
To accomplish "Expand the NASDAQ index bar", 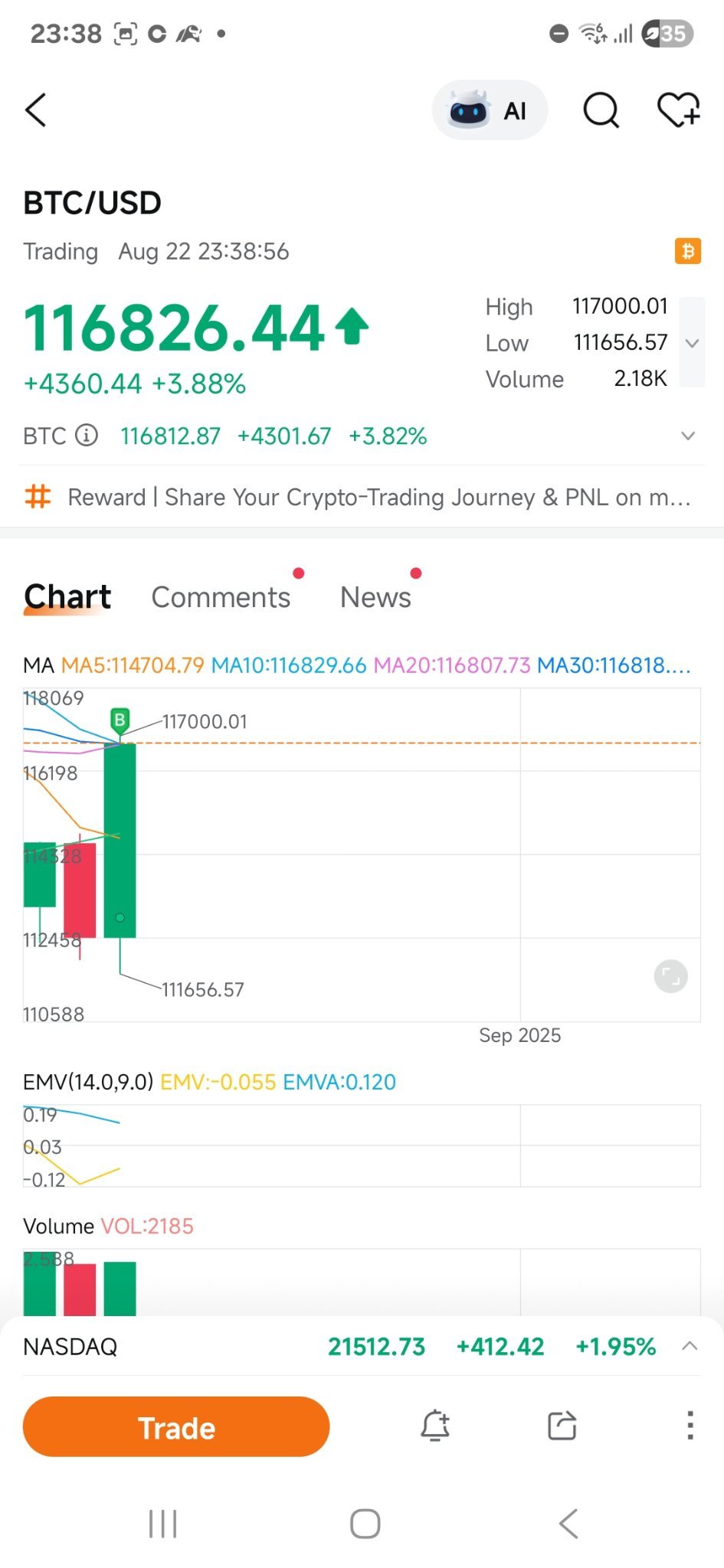I will (690, 1346).
